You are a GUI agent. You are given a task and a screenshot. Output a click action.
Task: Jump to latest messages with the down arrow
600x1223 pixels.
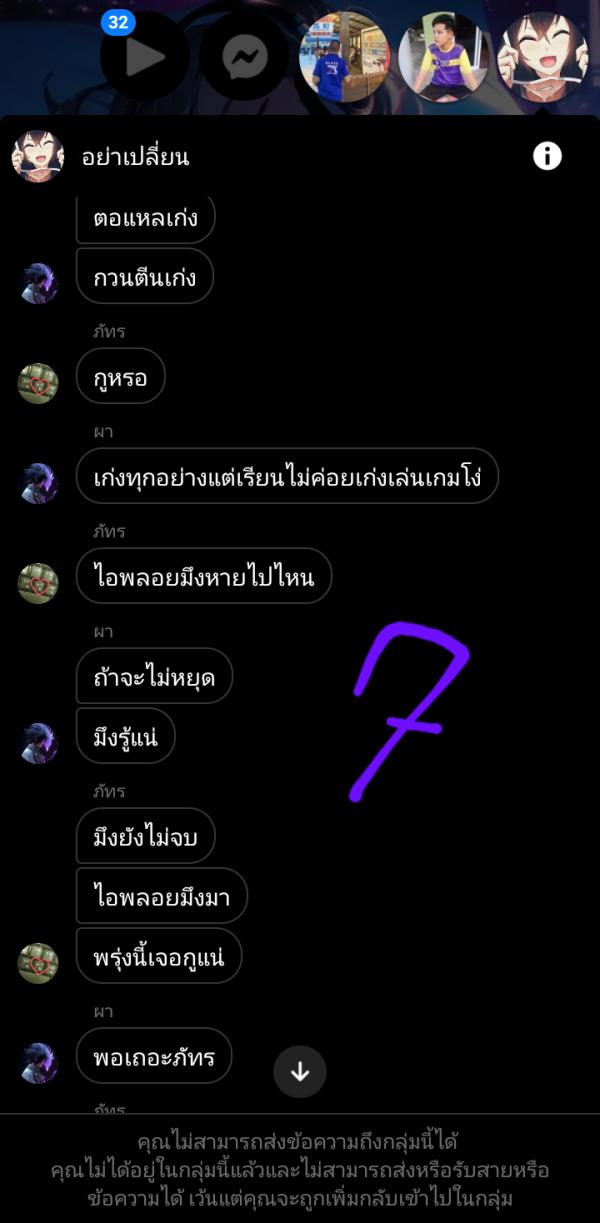pos(300,1072)
